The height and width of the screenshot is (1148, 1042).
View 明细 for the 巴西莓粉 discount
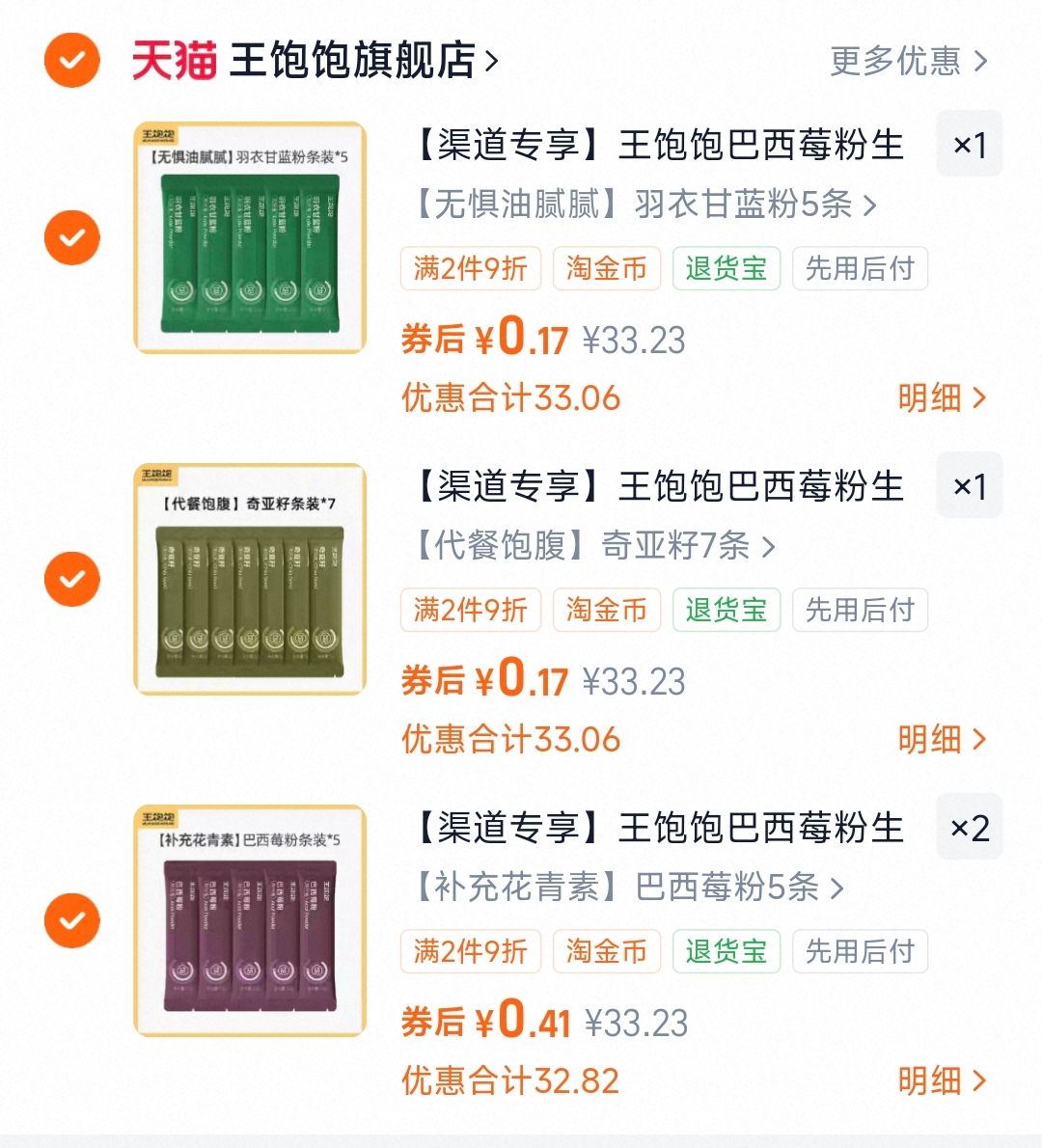[x=941, y=1080]
